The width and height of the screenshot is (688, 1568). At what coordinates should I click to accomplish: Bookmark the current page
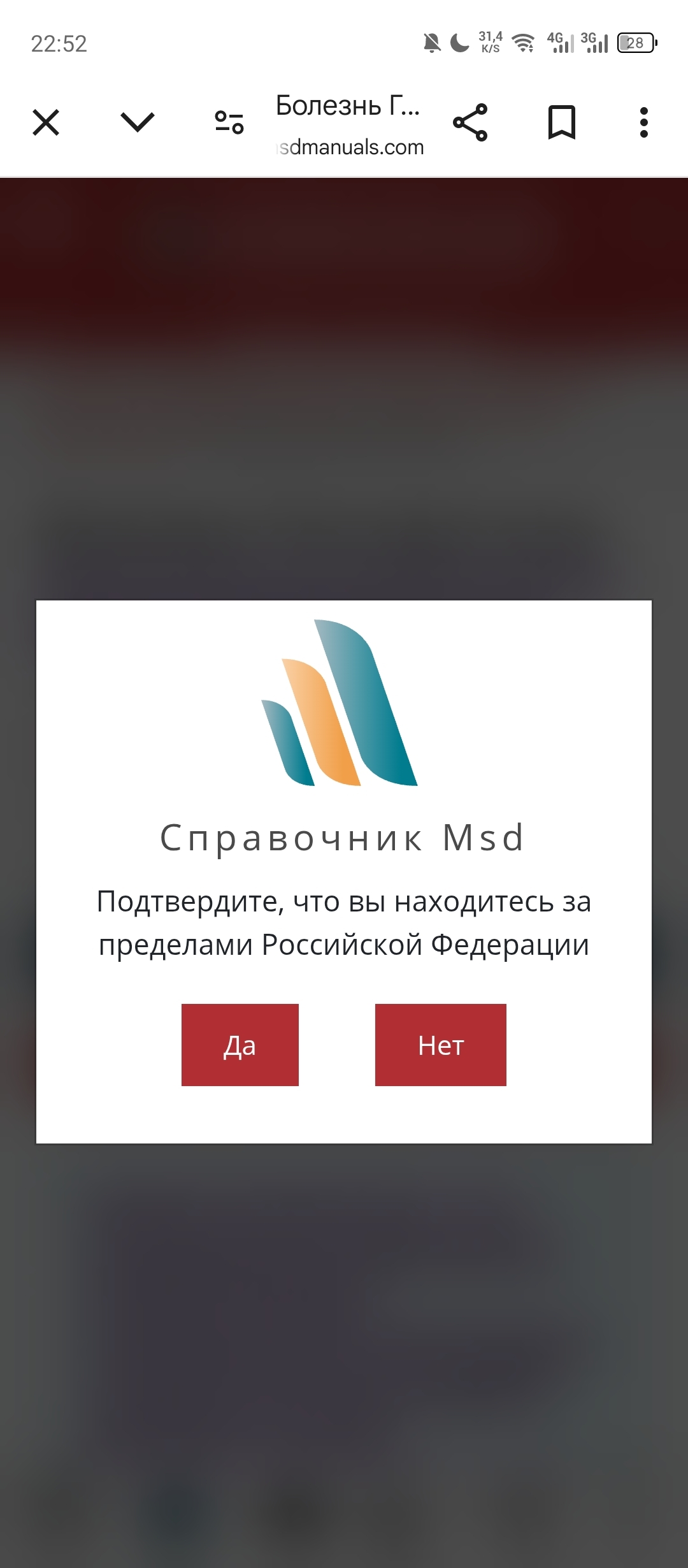(561, 122)
